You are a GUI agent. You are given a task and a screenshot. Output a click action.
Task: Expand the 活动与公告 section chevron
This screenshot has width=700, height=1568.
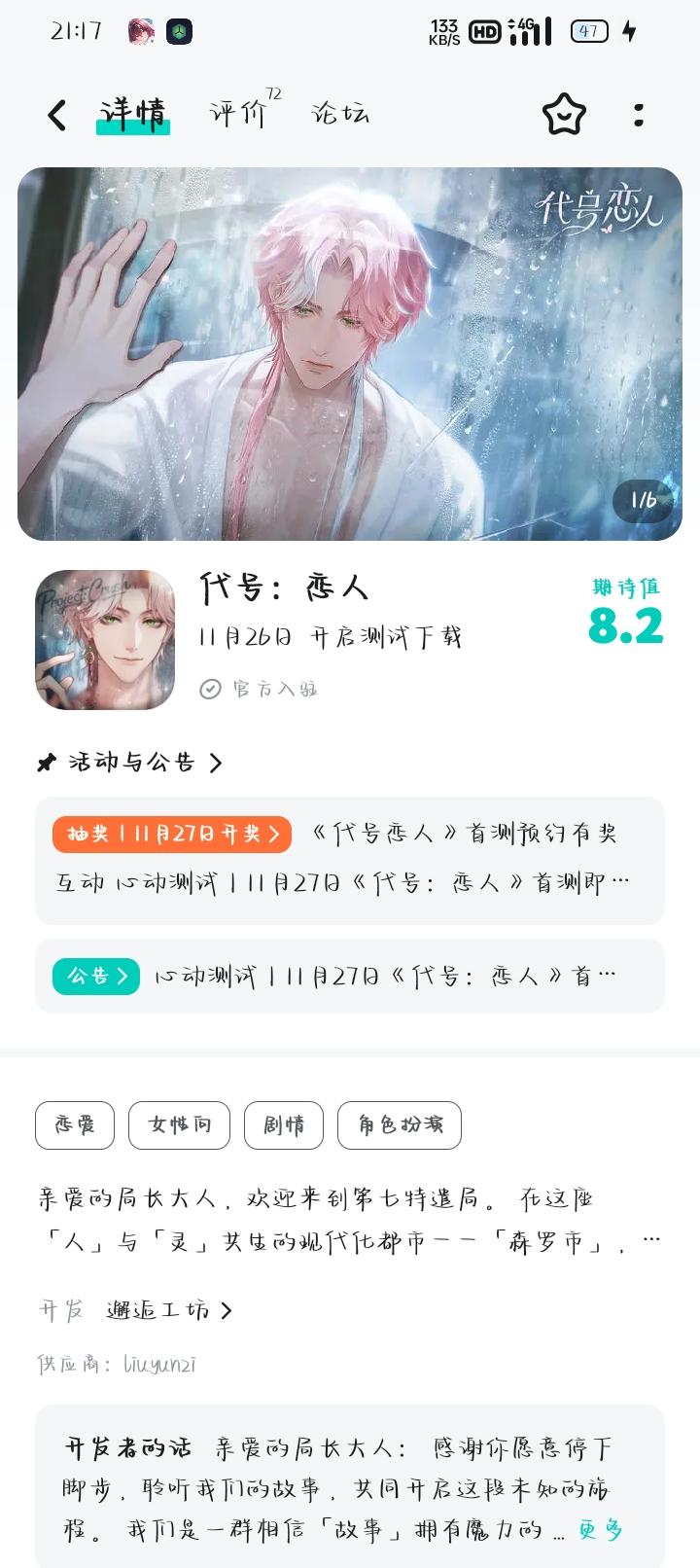[216, 762]
